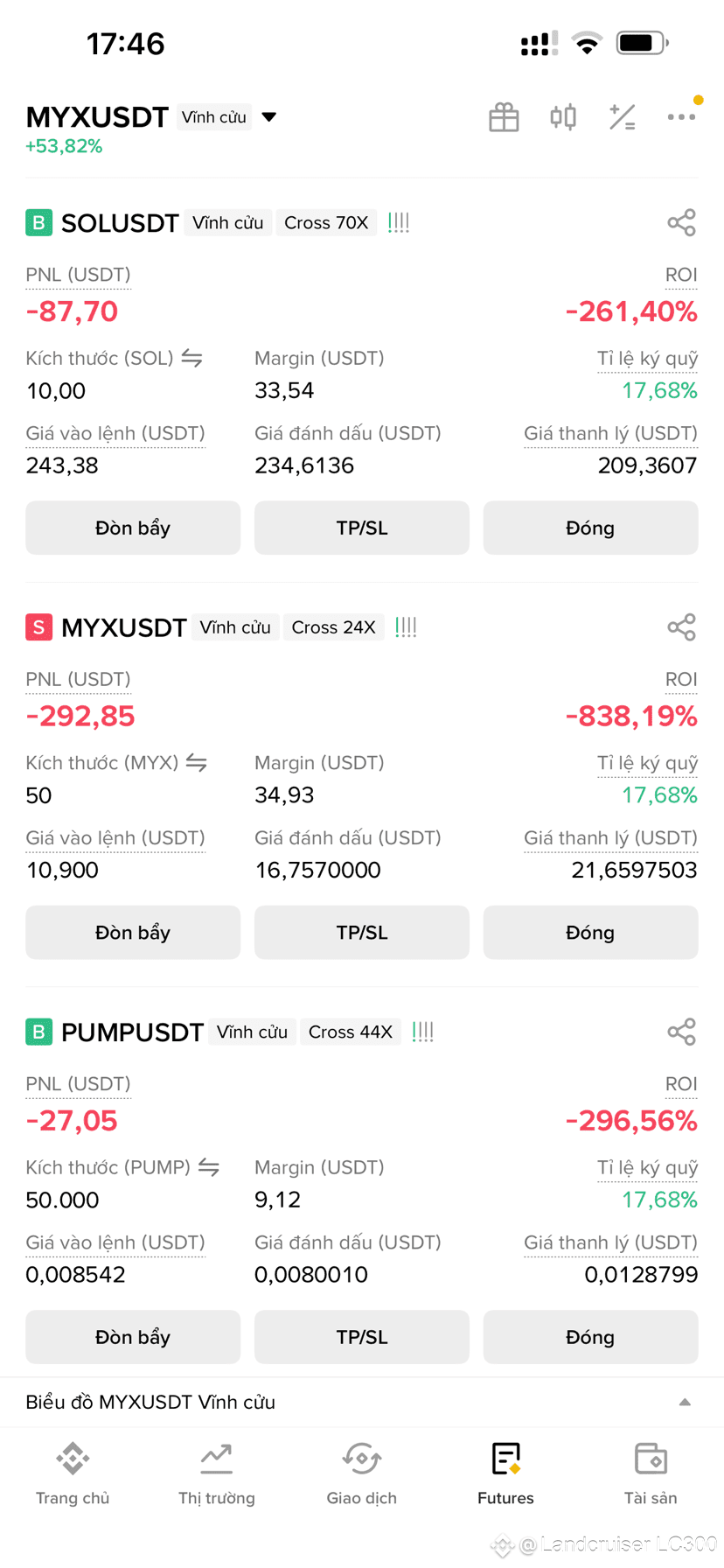Close the PUMPUSDT position with Đóng

coord(590,1337)
